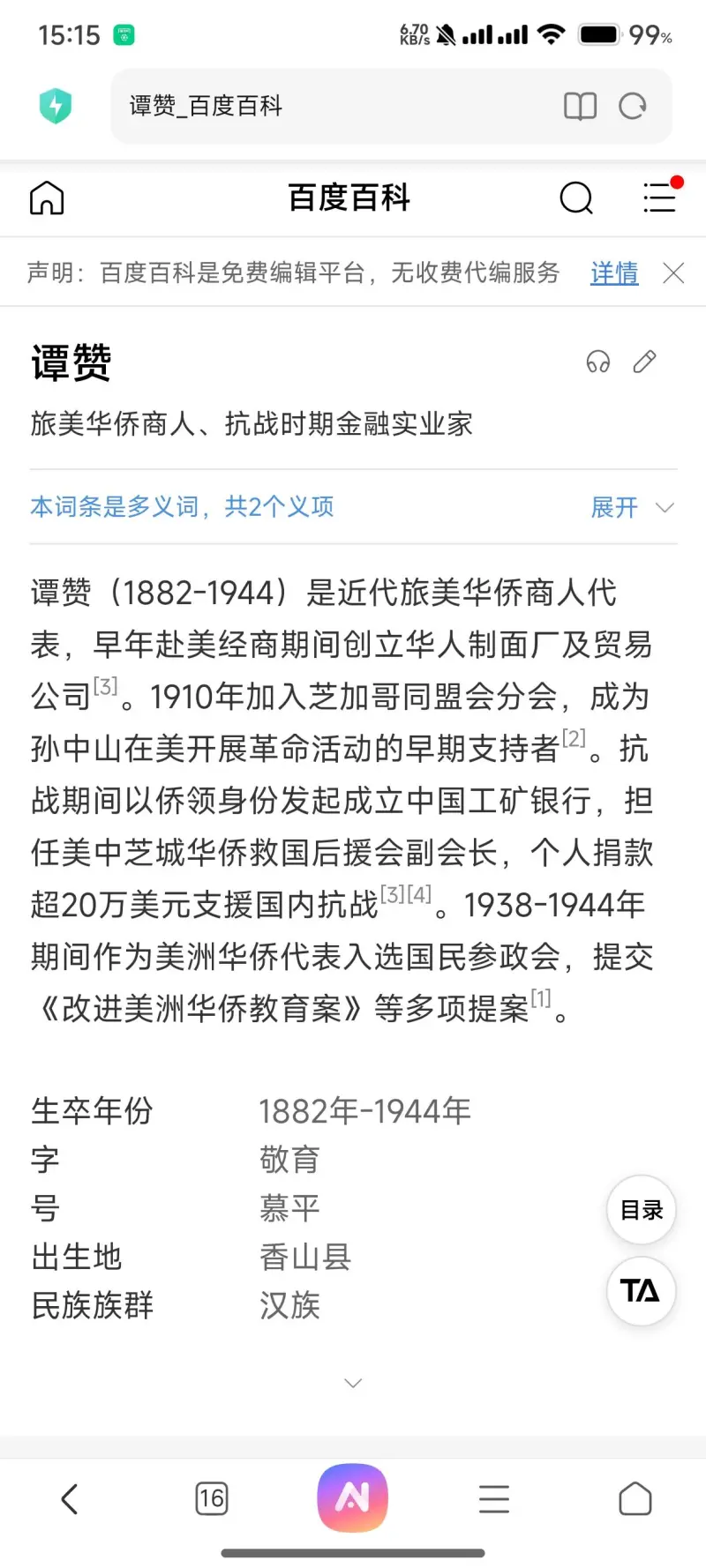Open citation [2] in the summary
Screen dimensions: 706x1568
(575, 738)
